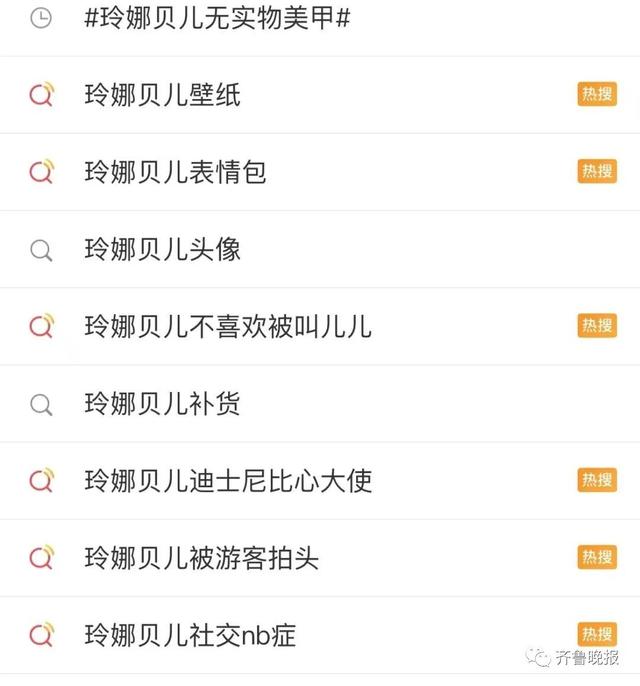View results for 玲娜贝儿迪士尼比心大使

(228, 481)
